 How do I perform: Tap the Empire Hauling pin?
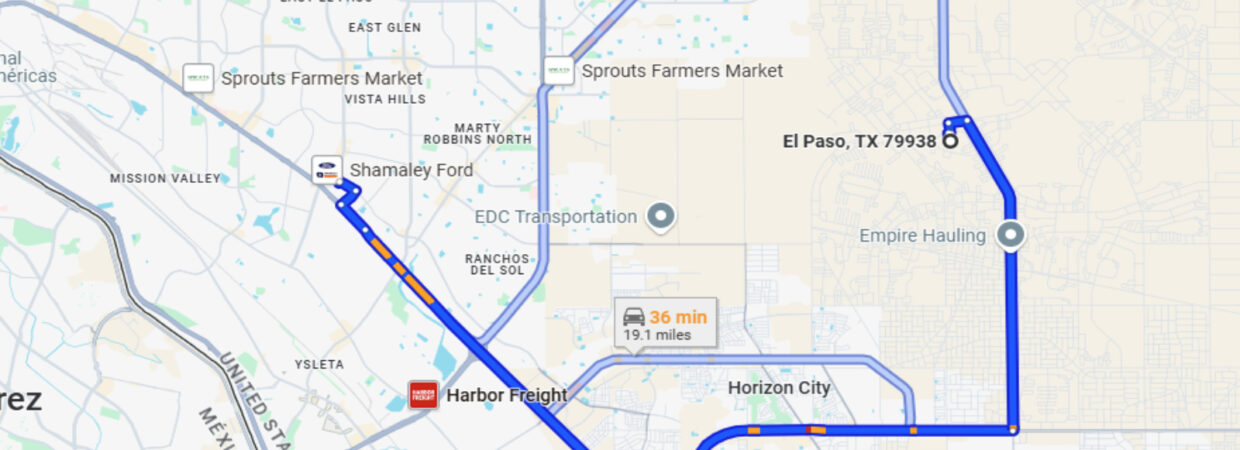(x=1012, y=236)
